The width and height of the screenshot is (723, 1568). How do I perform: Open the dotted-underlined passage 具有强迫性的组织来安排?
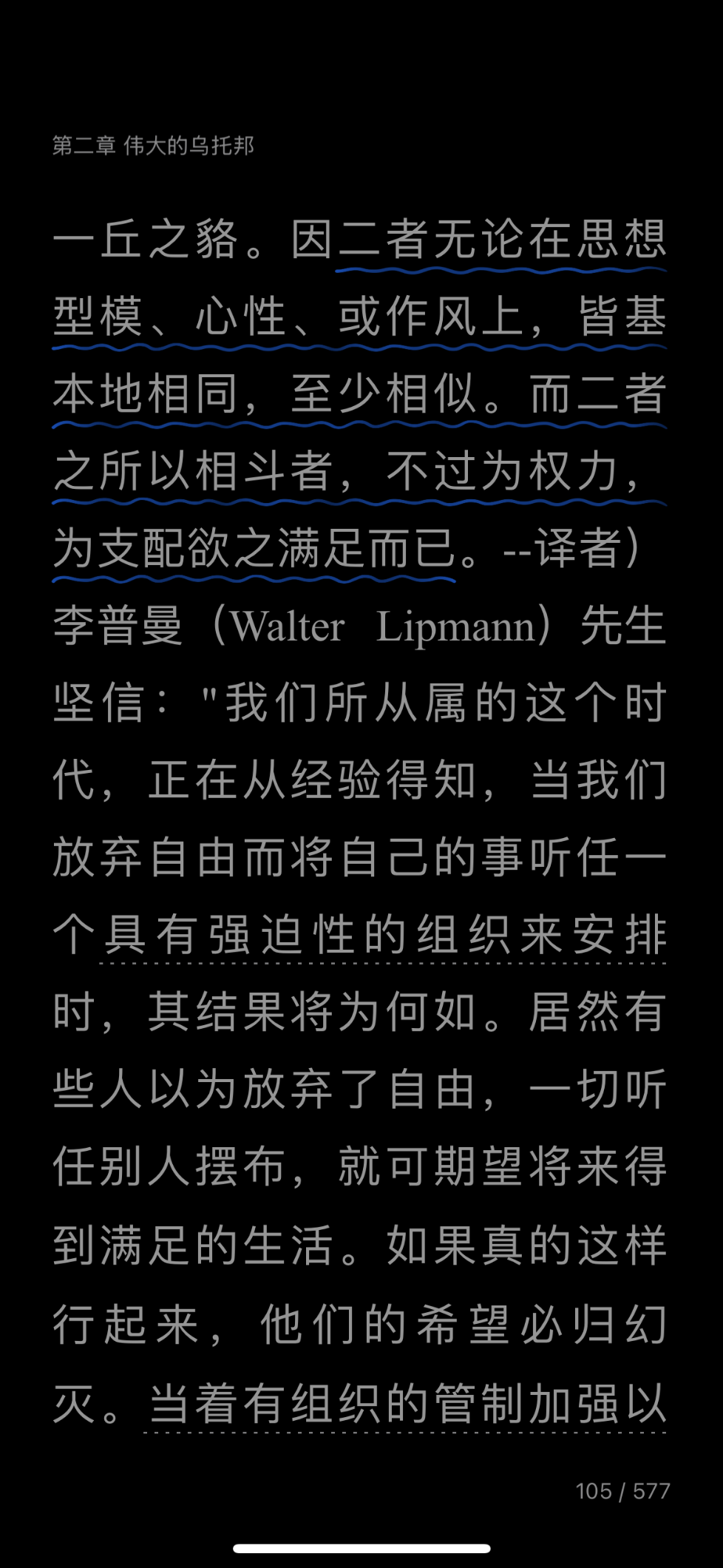point(384,936)
